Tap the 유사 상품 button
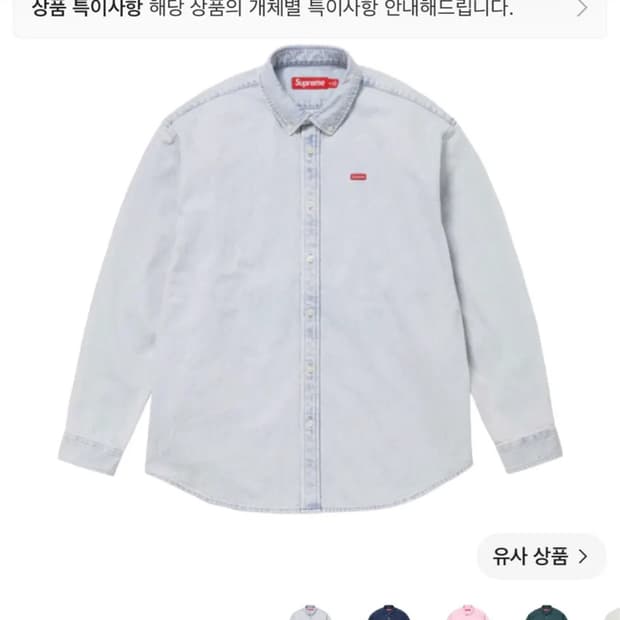Viewport: 620px width, 620px height. point(541,556)
